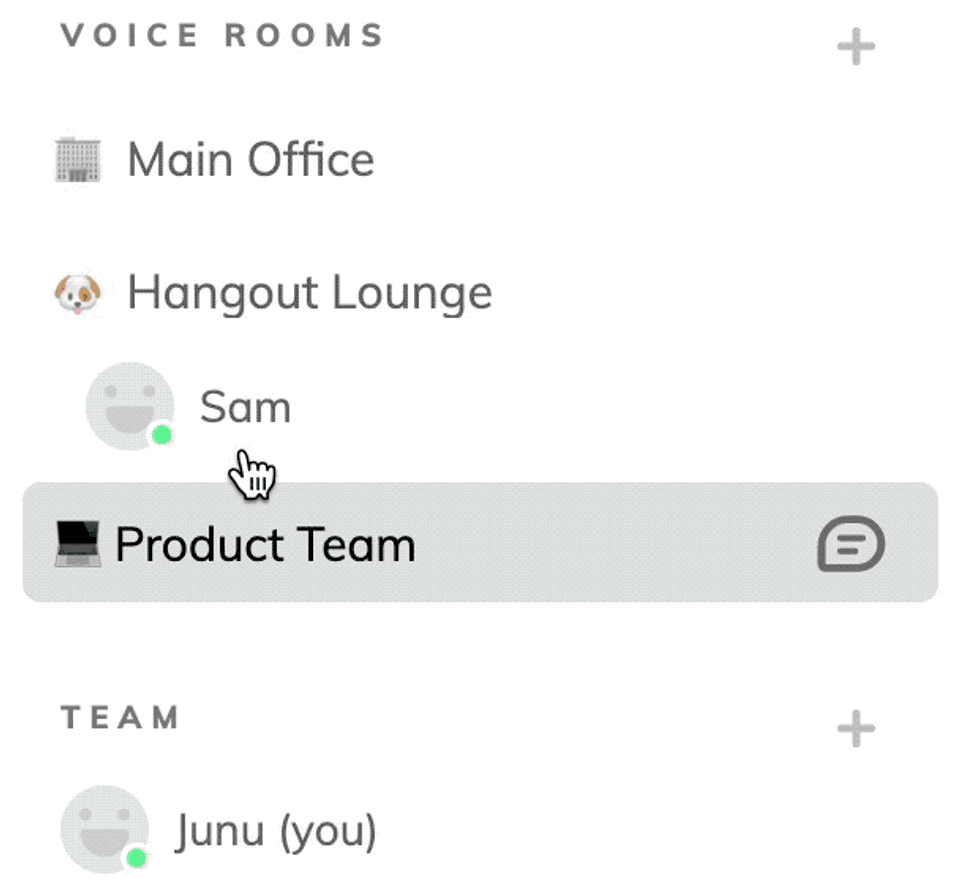The image size is (960, 889).
Task: Join the Main Office room
Action: pos(250,160)
